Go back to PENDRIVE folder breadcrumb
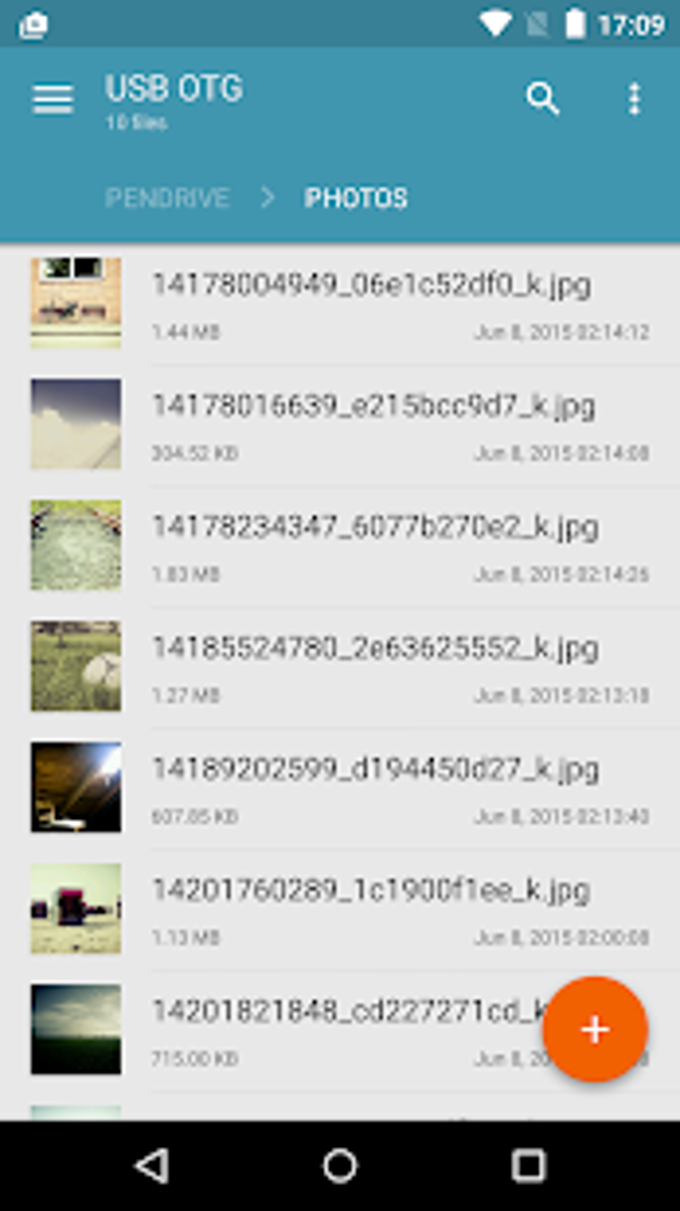This screenshot has width=680, height=1211. click(167, 198)
